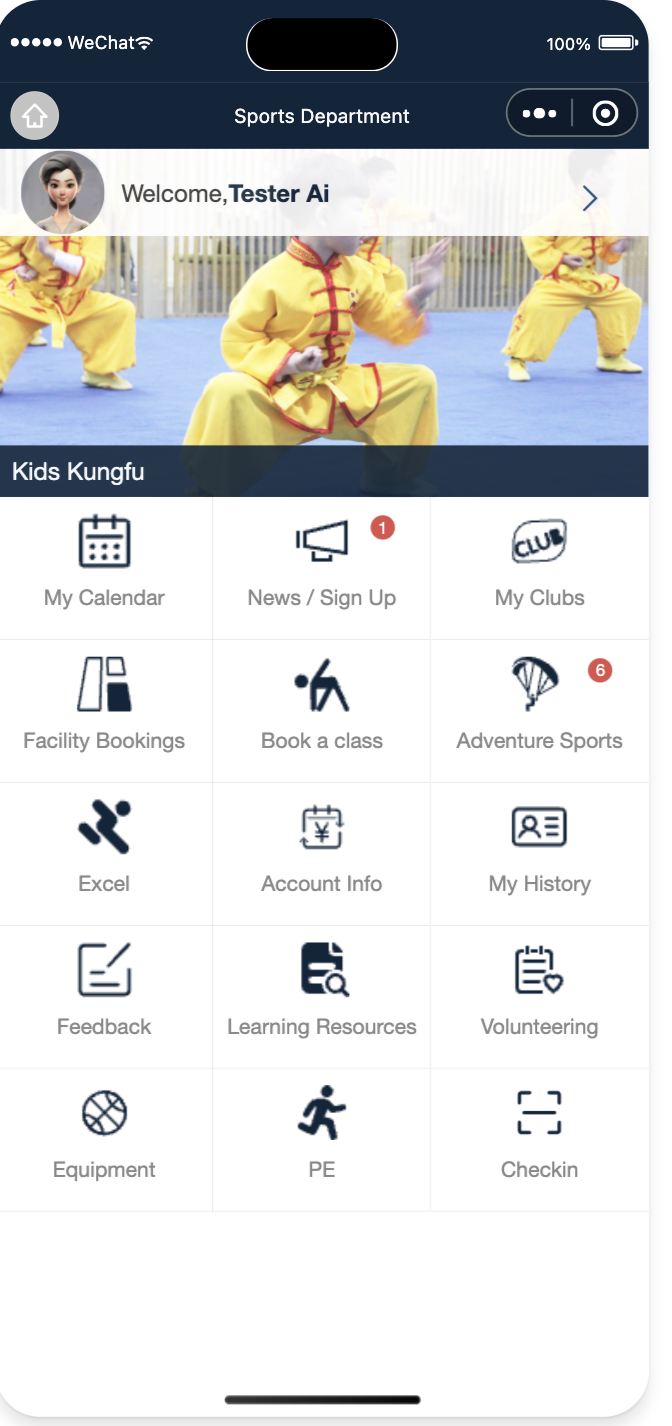Open the mini program three-dot menu
The height and width of the screenshot is (1426, 672).
click(540, 114)
